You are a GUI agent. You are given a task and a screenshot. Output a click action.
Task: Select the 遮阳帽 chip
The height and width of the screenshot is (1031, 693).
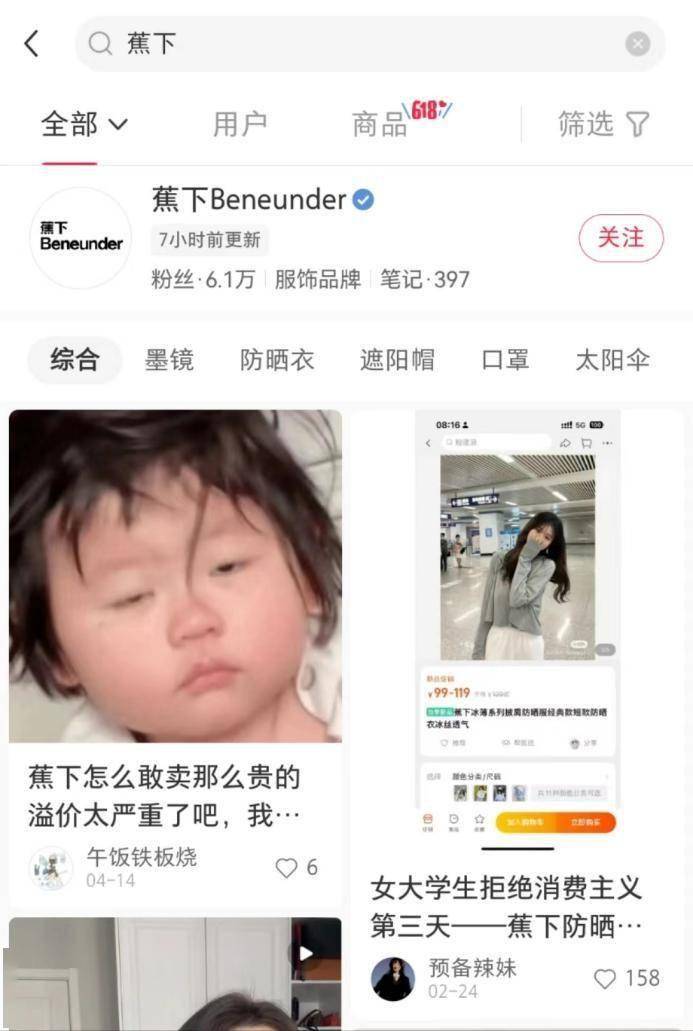tap(397, 360)
